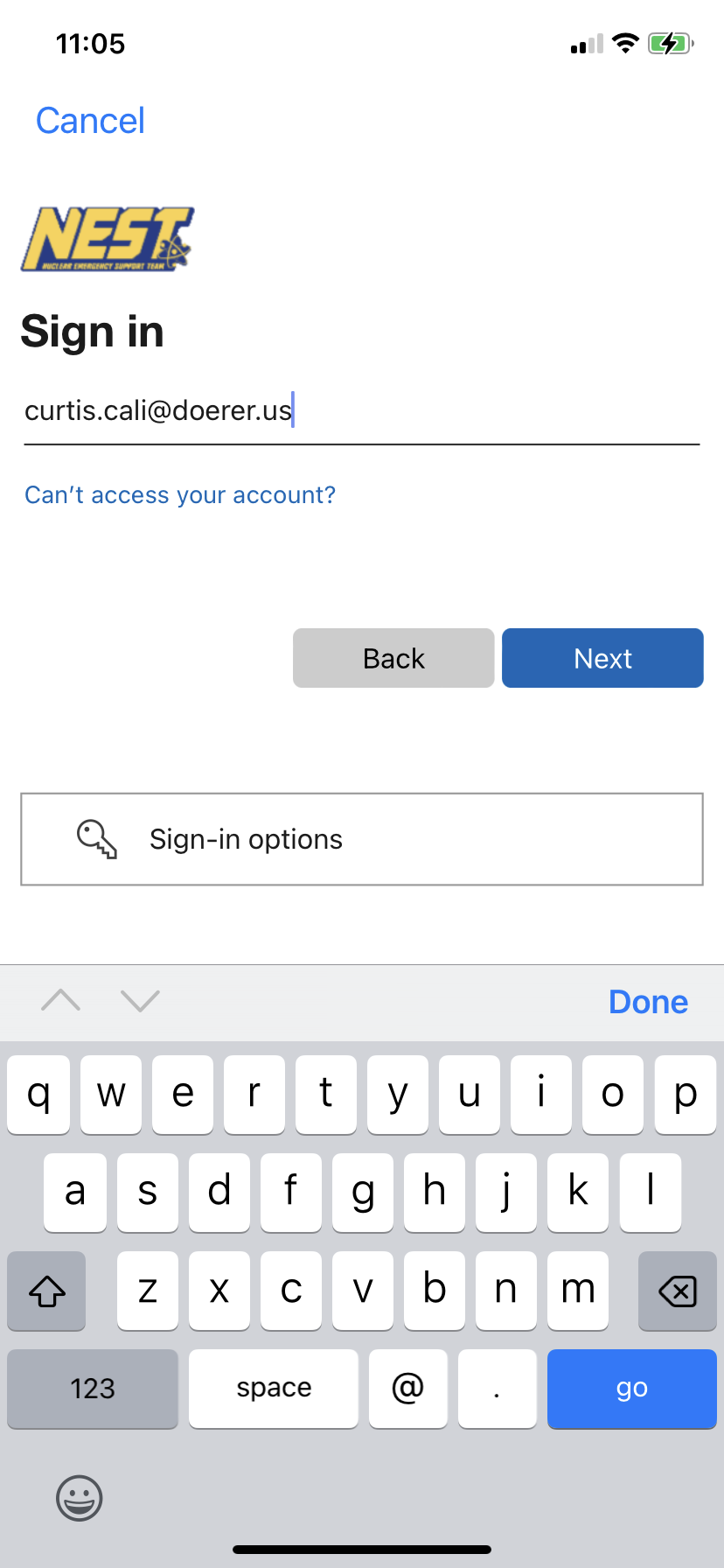The height and width of the screenshot is (1568, 724).
Task: Tap the @ symbol key
Action: point(407,1389)
